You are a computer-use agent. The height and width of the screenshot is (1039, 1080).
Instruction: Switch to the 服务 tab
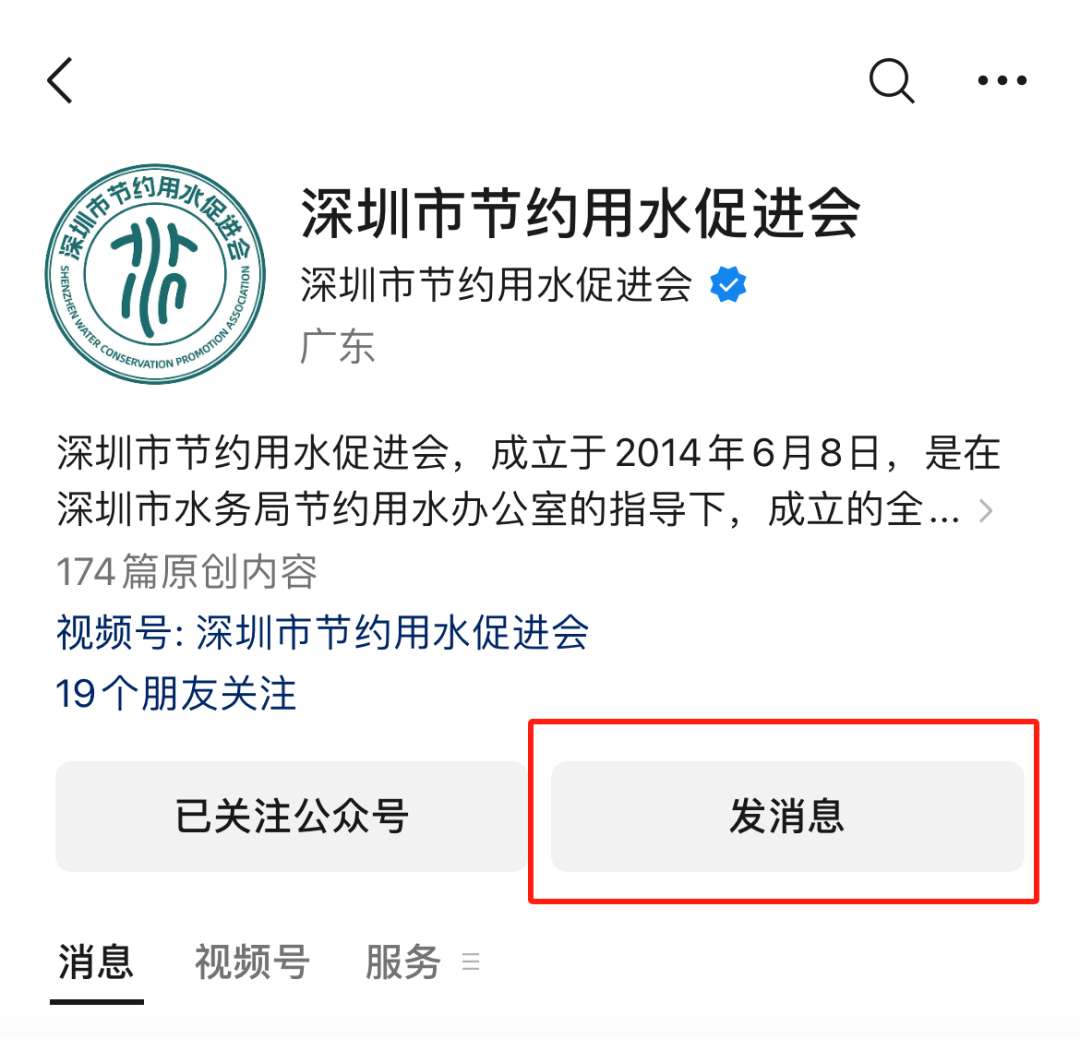403,963
